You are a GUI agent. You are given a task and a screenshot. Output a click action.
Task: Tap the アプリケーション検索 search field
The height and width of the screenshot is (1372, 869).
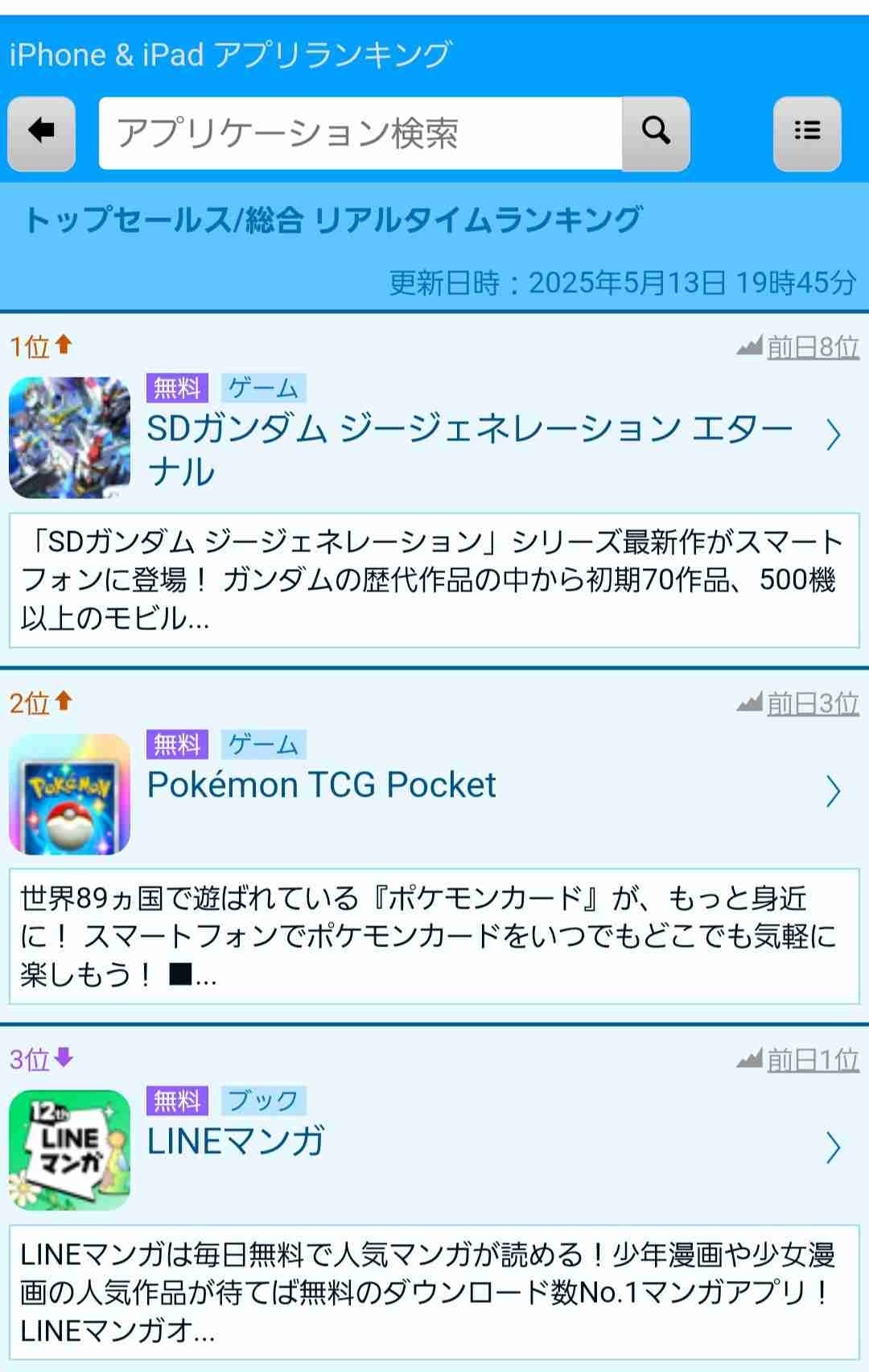coord(360,134)
